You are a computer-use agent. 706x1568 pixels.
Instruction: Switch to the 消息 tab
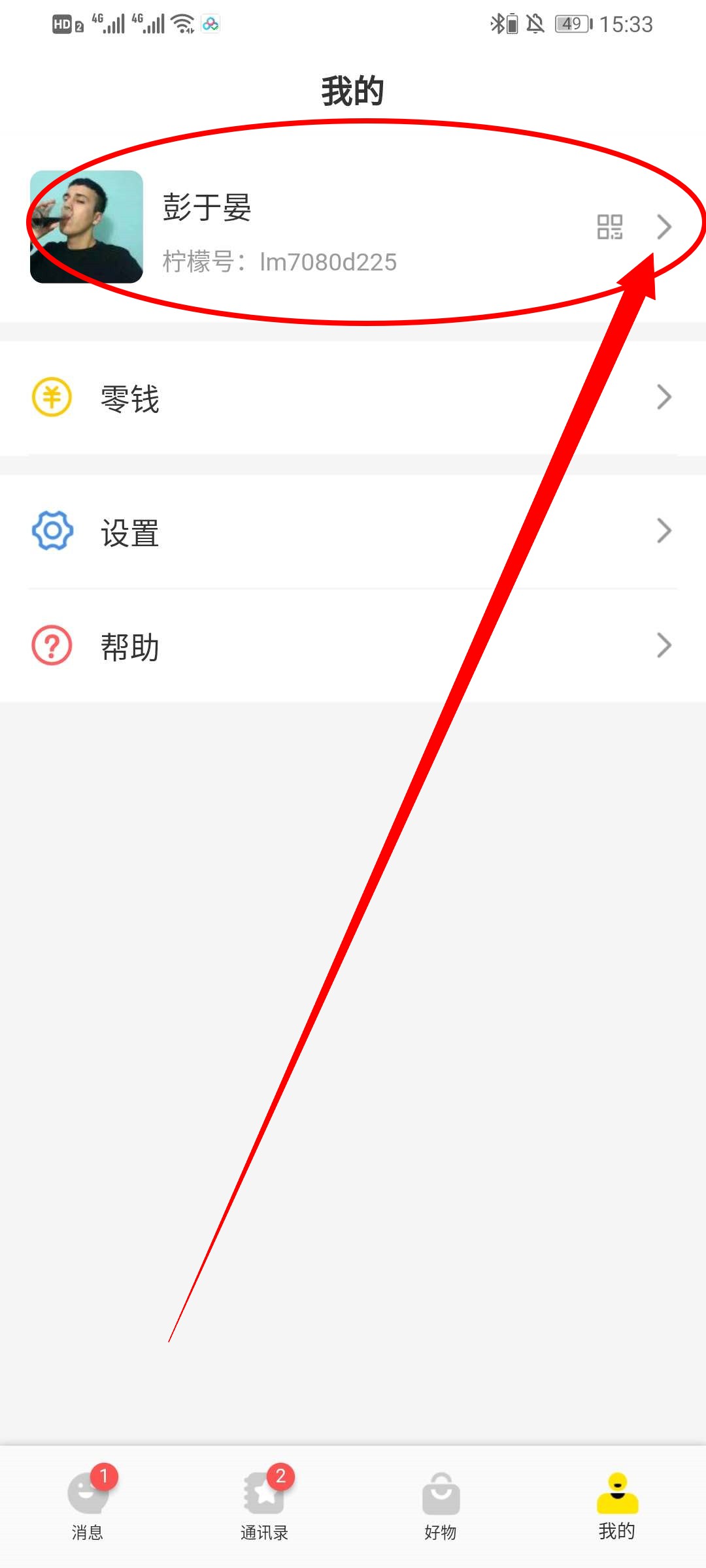(88, 1503)
